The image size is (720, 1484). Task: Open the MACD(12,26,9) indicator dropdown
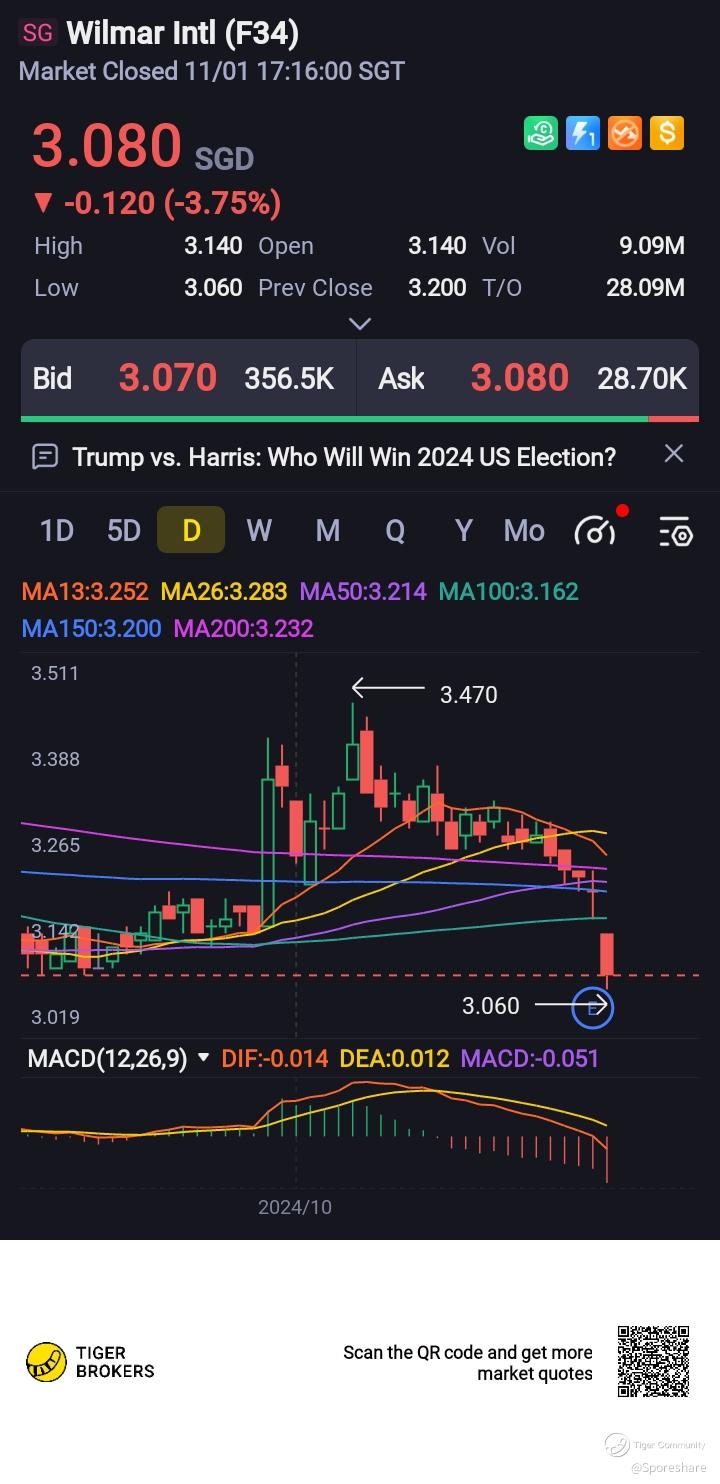tap(204, 1057)
